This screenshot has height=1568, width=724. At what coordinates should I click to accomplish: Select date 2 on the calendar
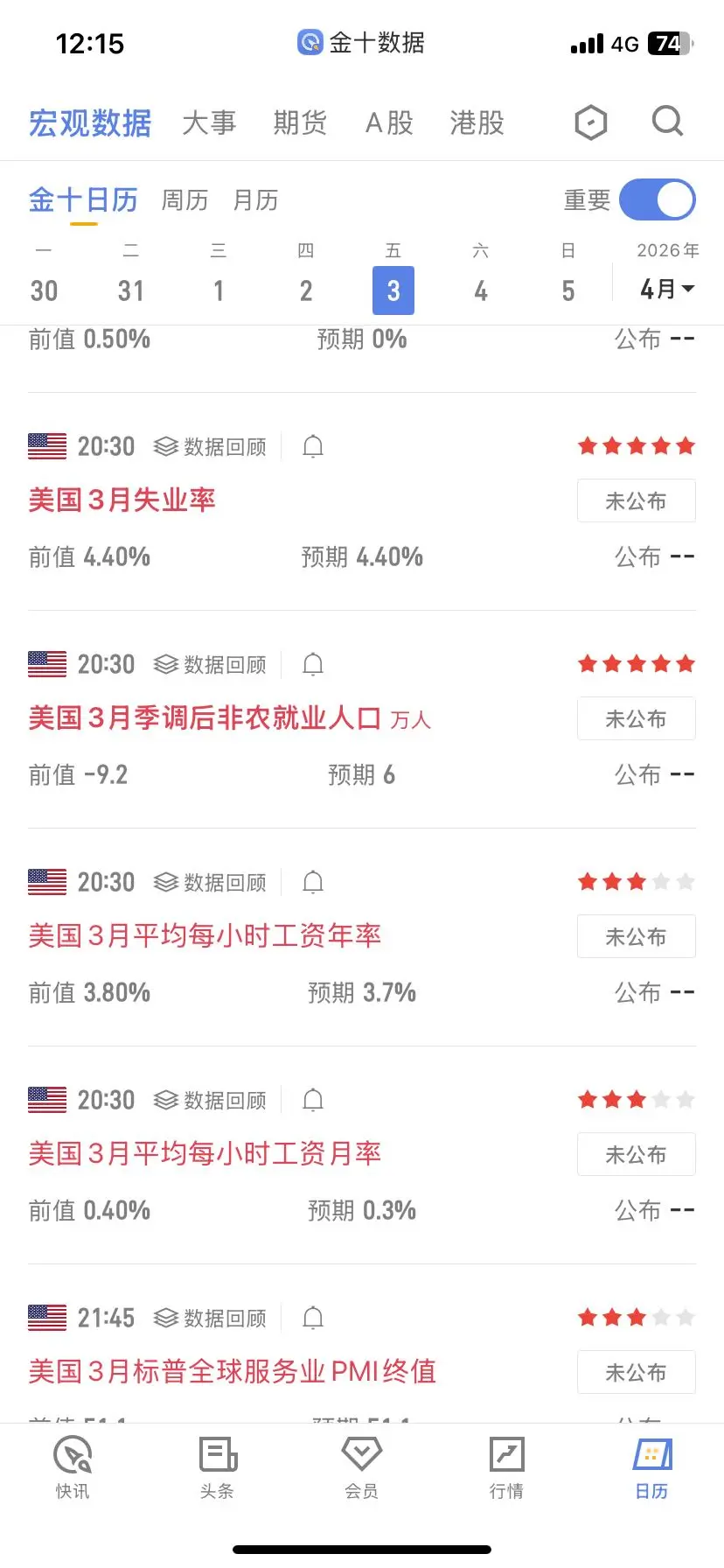(306, 290)
